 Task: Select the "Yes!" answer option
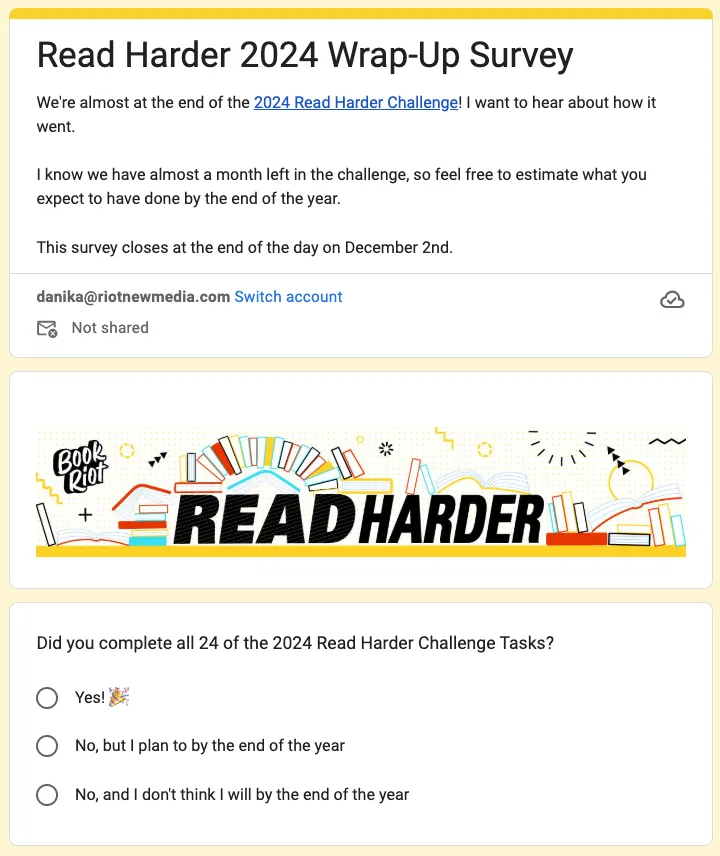coord(47,697)
